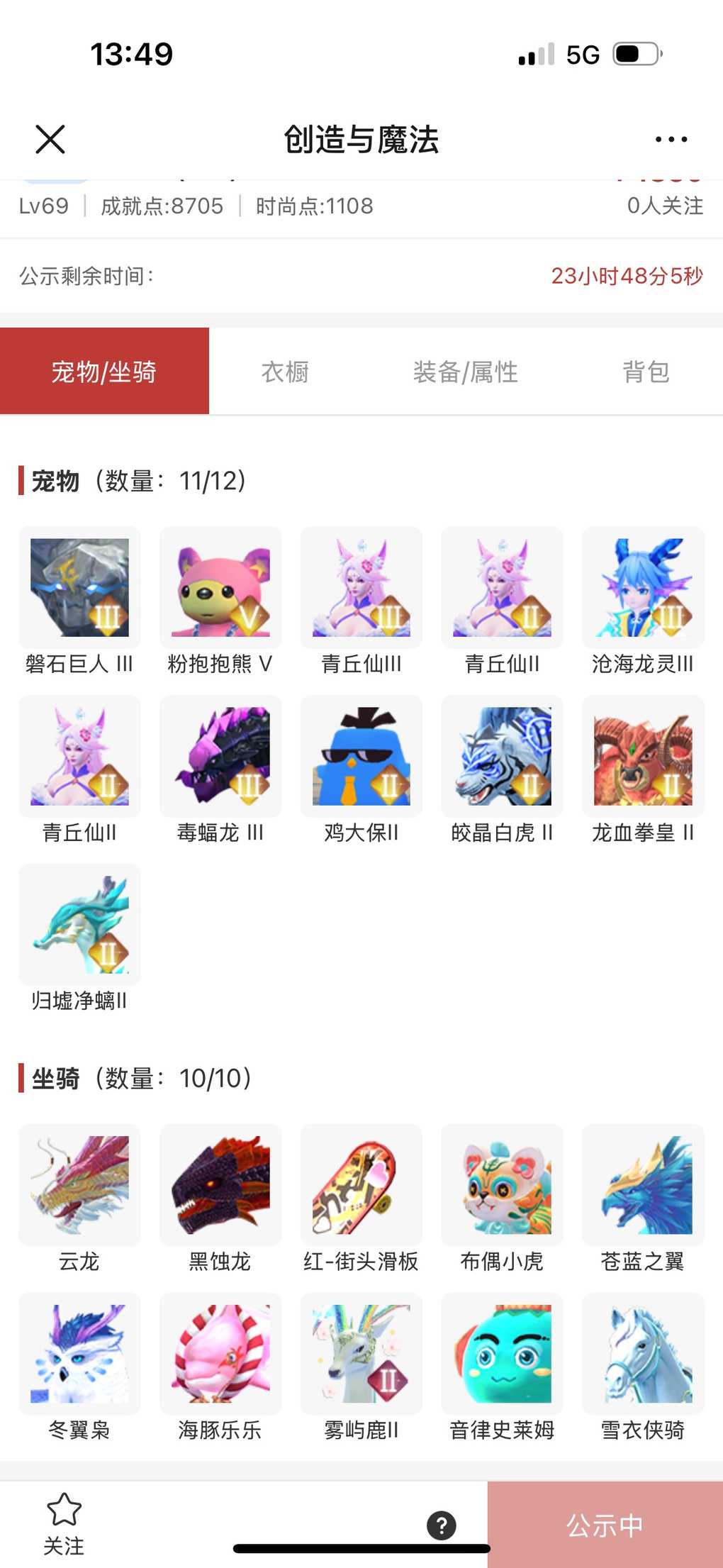Open the 毒蝠龙 III pet
The width and height of the screenshot is (723, 1568).
(x=220, y=757)
